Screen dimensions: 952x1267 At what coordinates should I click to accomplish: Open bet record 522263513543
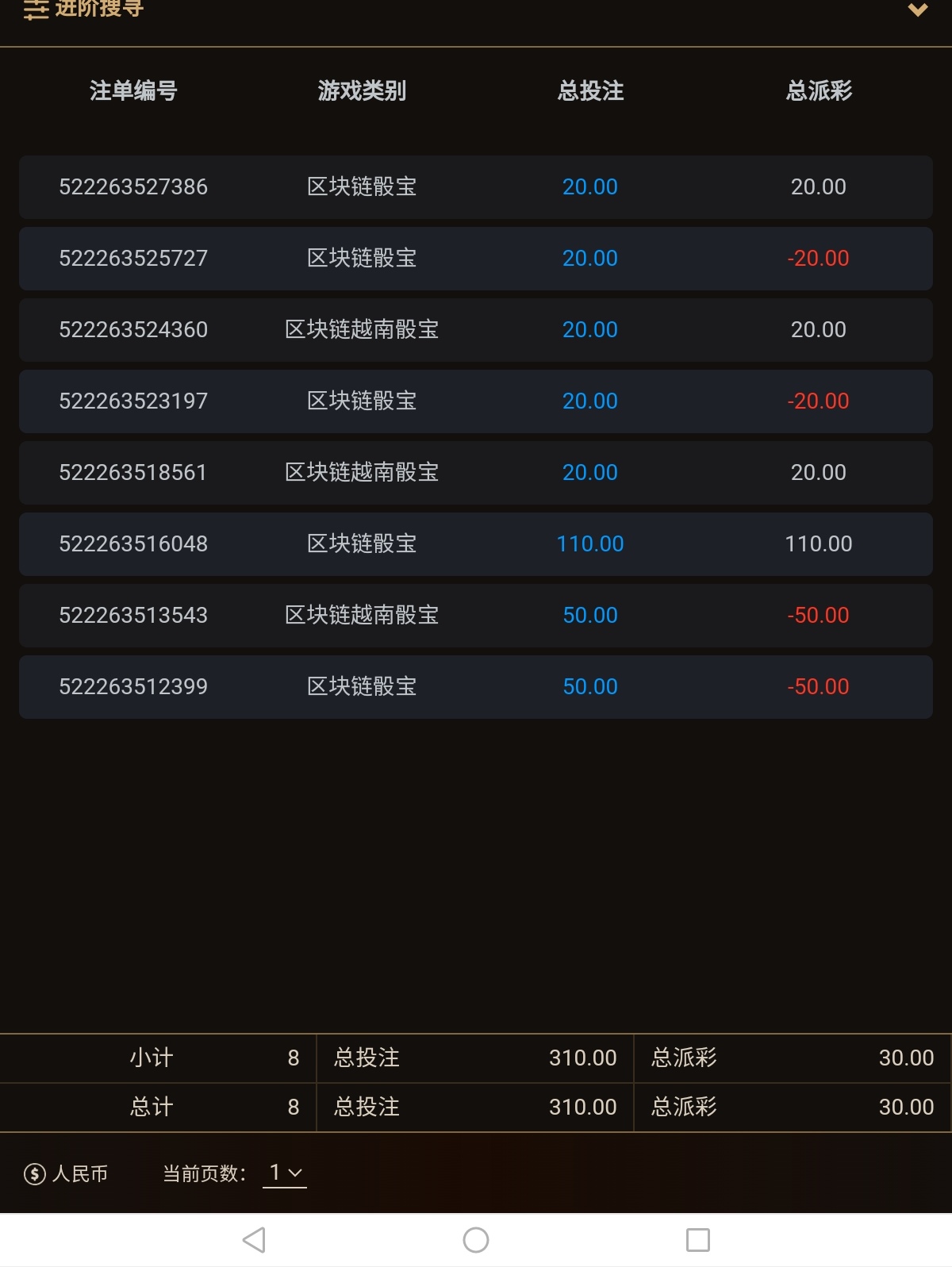133,616
